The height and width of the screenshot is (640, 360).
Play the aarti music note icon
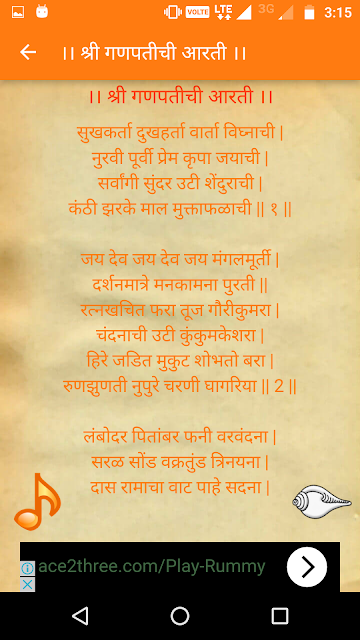point(37,502)
